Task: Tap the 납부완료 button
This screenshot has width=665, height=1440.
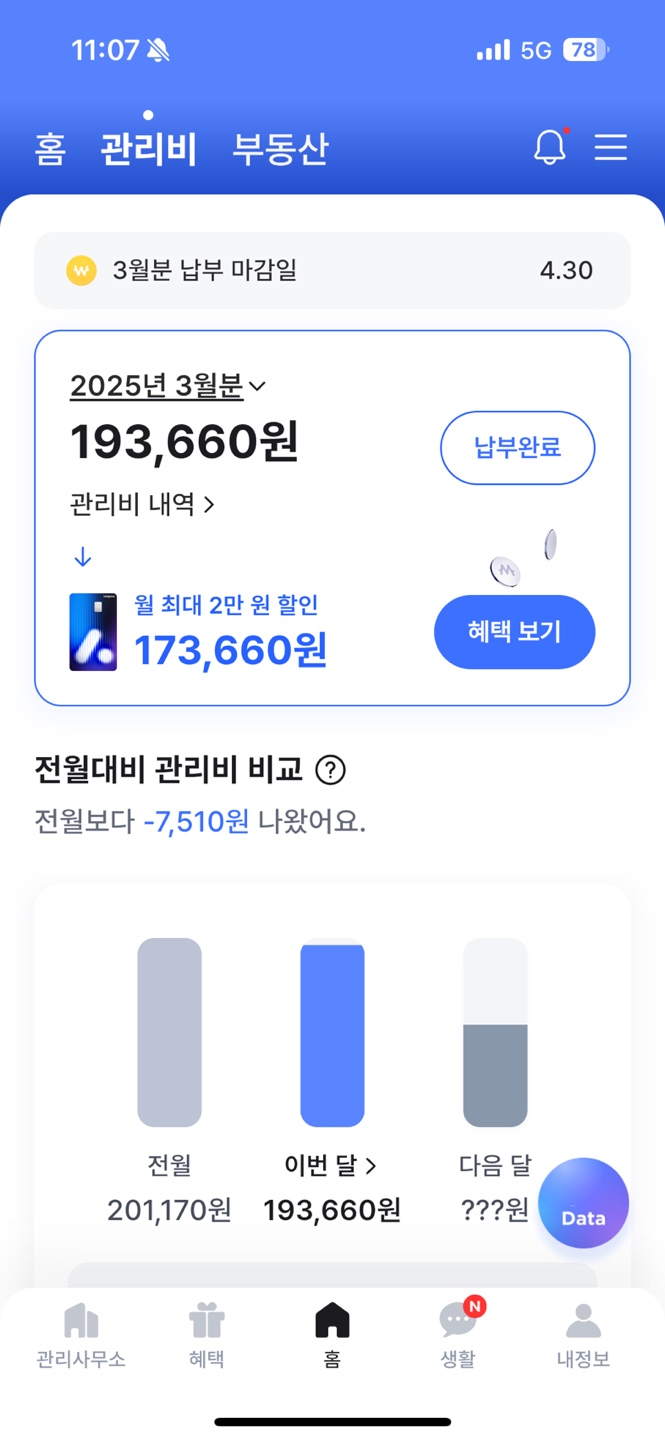Action: click(x=517, y=448)
